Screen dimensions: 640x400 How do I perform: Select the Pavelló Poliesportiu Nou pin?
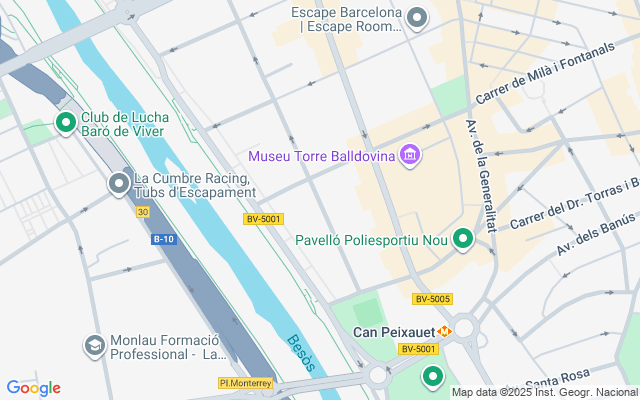pyautogui.click(x=463, y=239)
